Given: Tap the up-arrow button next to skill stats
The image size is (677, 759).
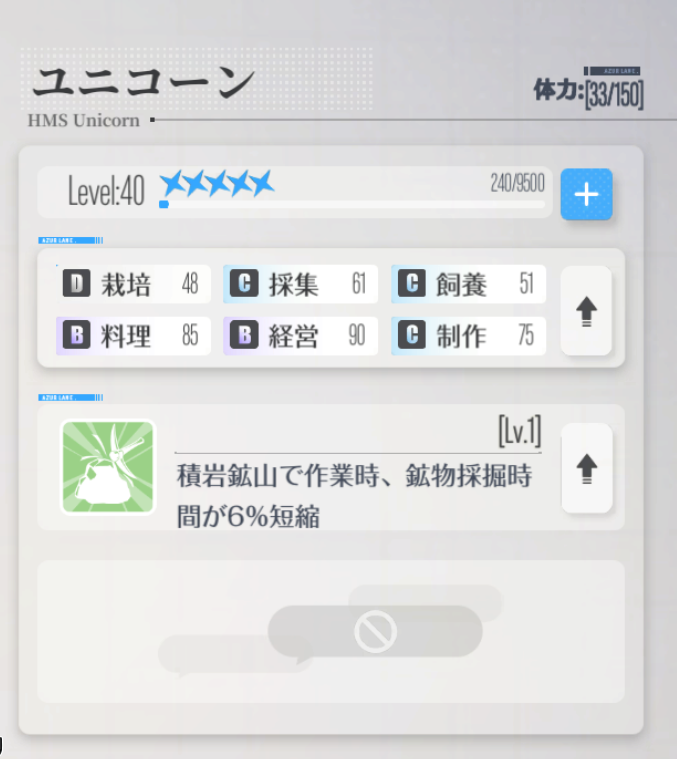Looking at the screenshot, I should tap(586, 311).
